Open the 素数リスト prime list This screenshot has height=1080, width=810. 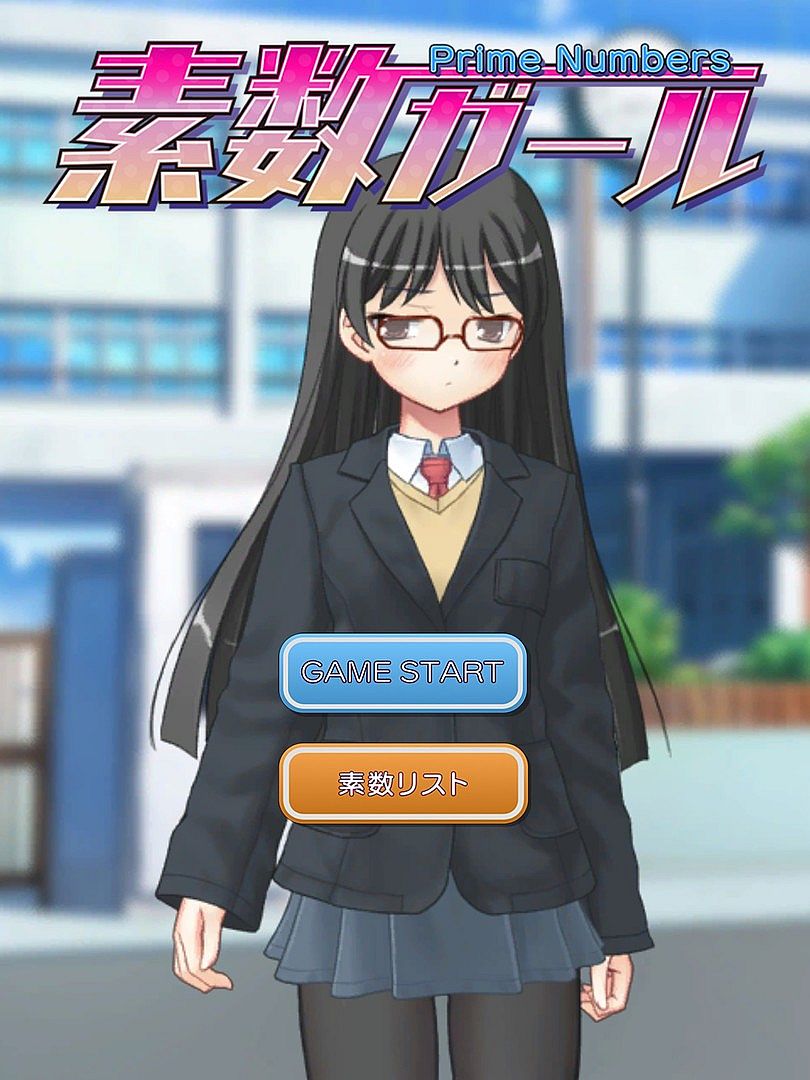click(402, 783)
